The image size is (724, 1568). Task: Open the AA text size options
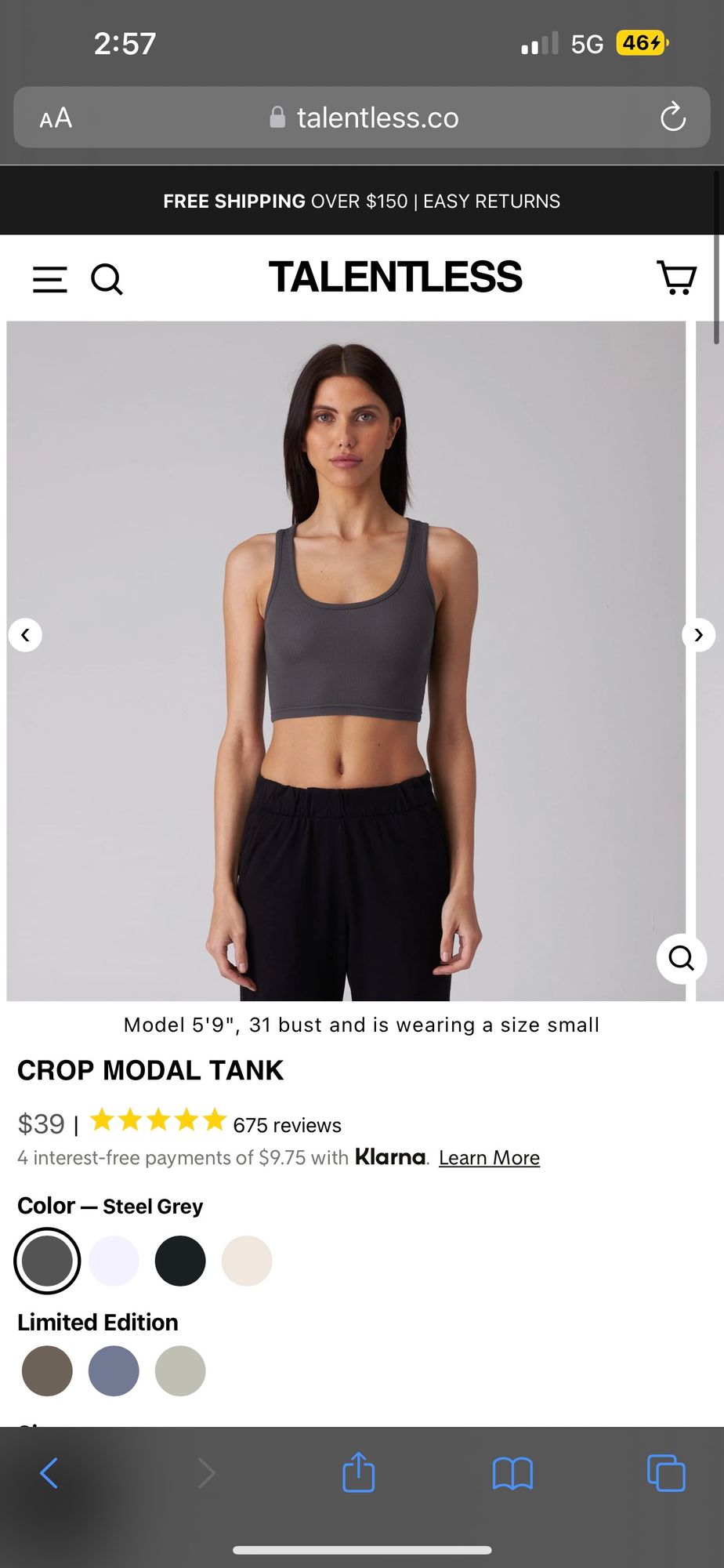click(x=56, y=118)
